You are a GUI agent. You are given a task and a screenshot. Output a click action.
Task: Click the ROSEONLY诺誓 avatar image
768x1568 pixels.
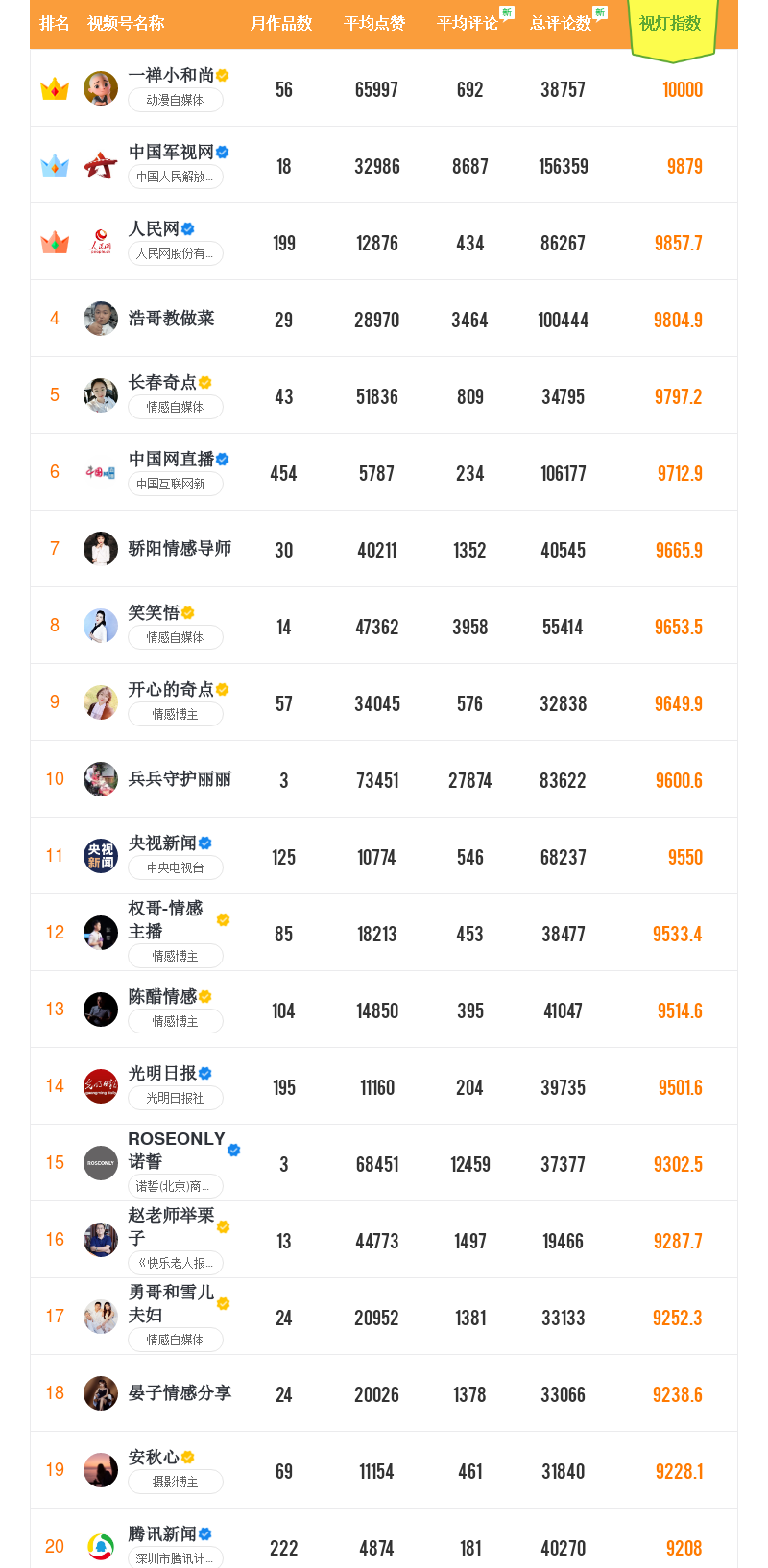pyautogui.click(x=101, y=1162)
